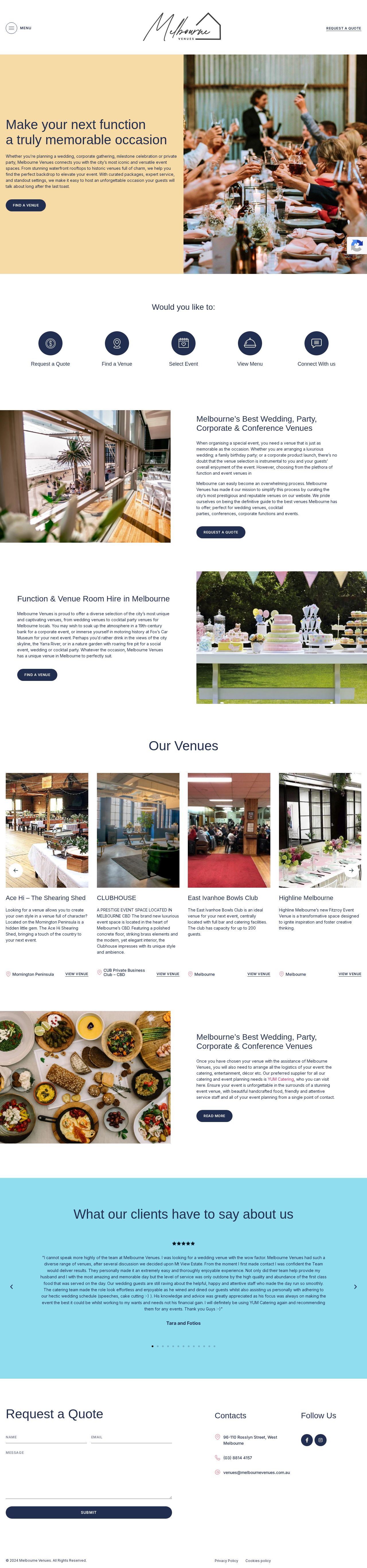Open the hamburger MENU button
Viewport: 367px width, 1568px height.
pyautogui.click(x=18, y=28)
